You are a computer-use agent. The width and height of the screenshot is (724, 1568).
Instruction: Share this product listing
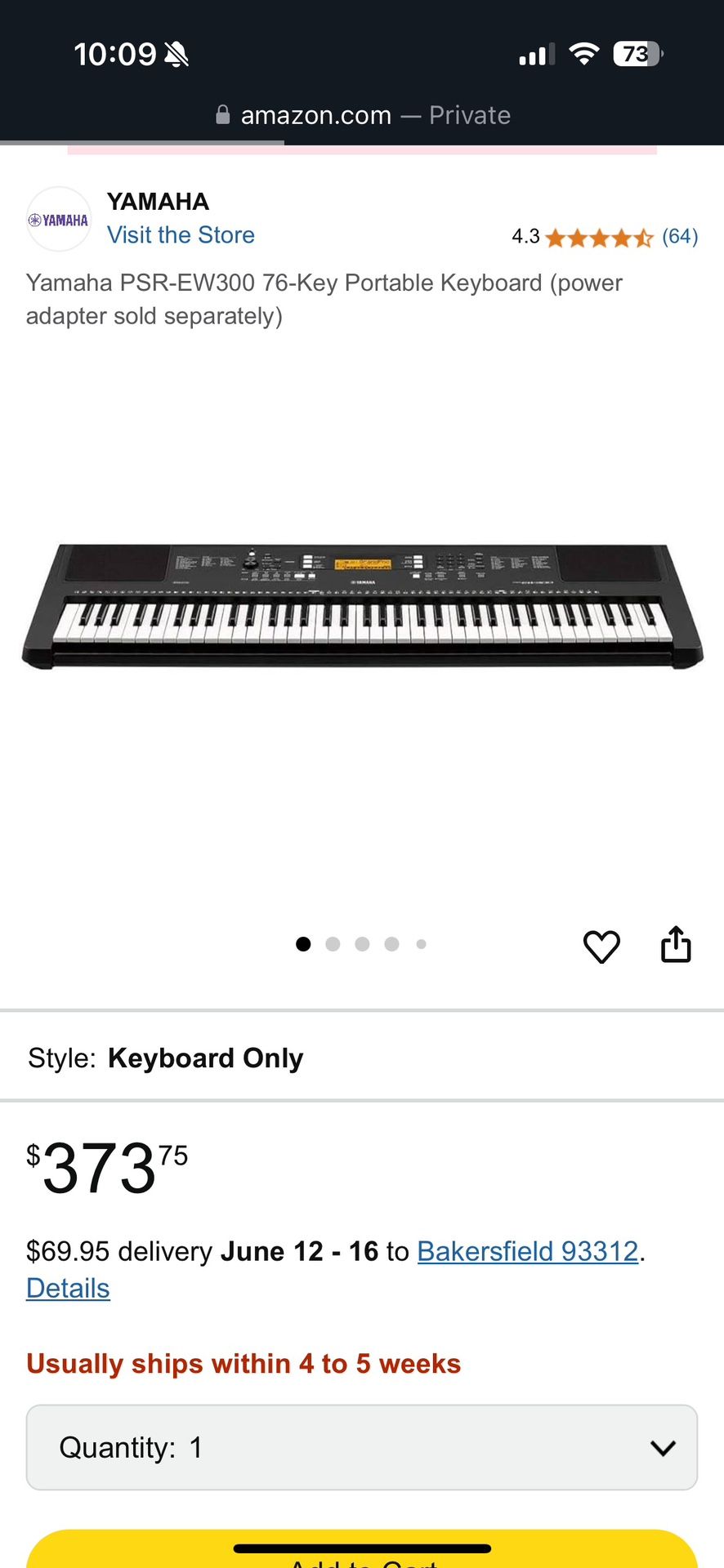pos(676,945)
